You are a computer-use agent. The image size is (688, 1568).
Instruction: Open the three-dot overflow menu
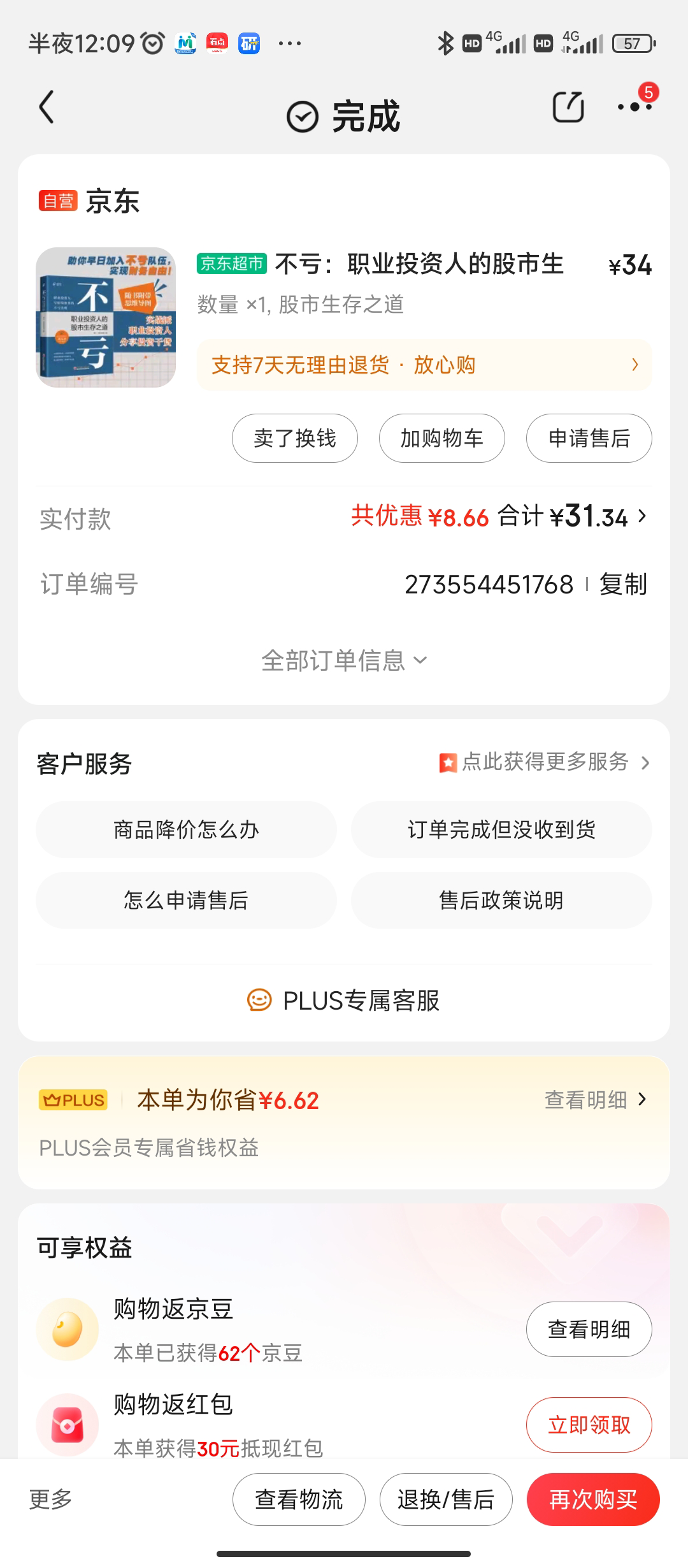click(634, 107)
